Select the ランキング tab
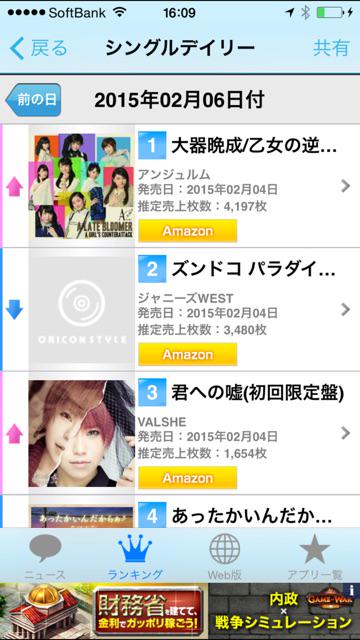 [135, 556]
